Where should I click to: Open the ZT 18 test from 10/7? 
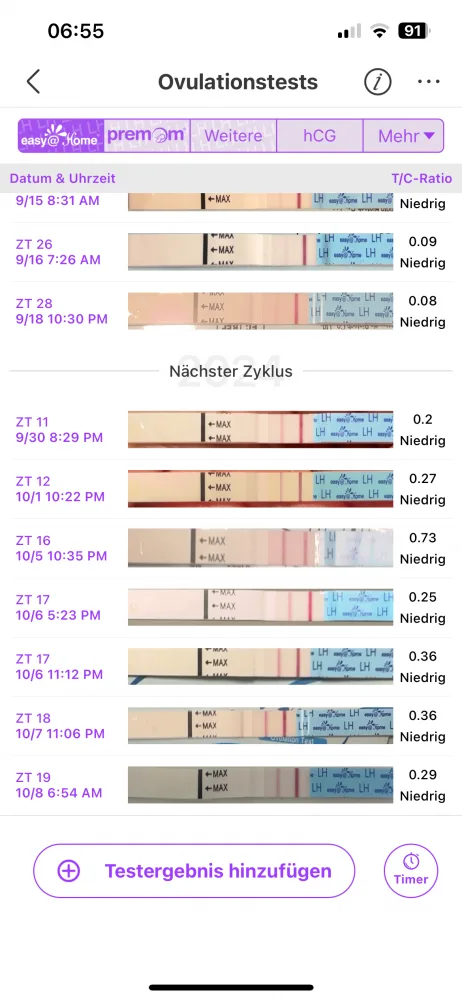tap(231, 726)
